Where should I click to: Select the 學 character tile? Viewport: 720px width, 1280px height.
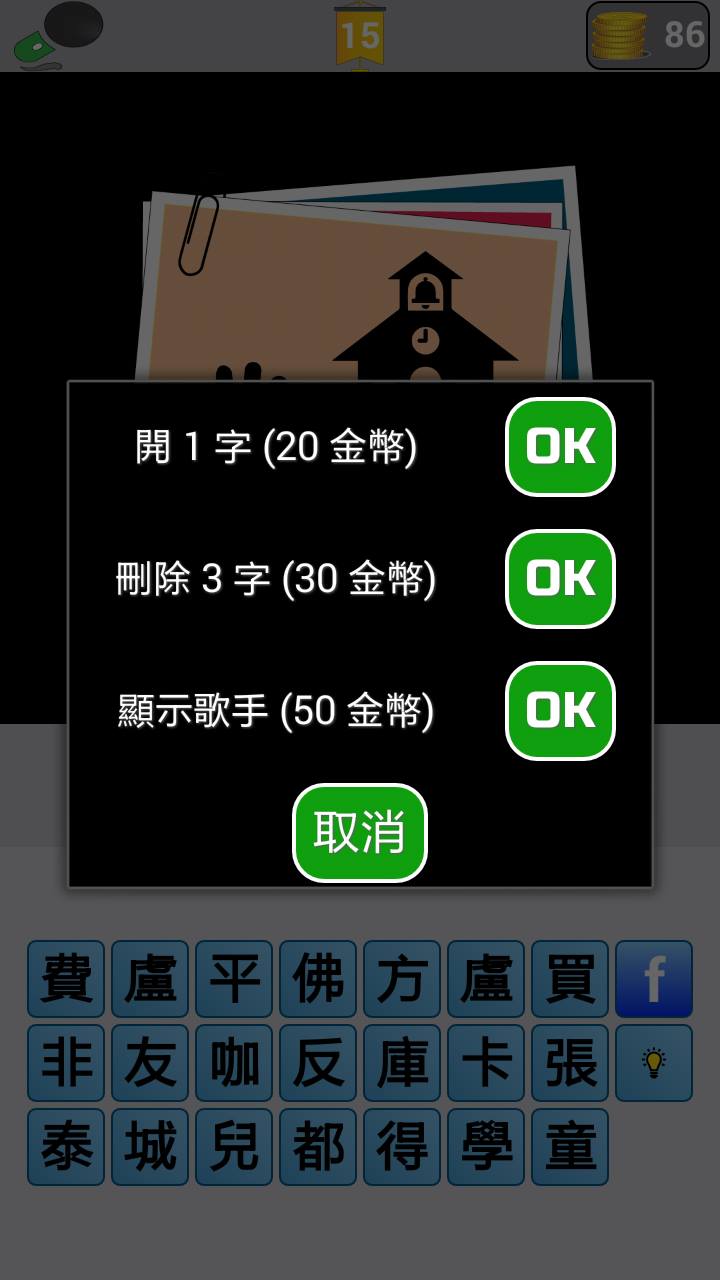pyautogui.click(x=486, y=1147)
